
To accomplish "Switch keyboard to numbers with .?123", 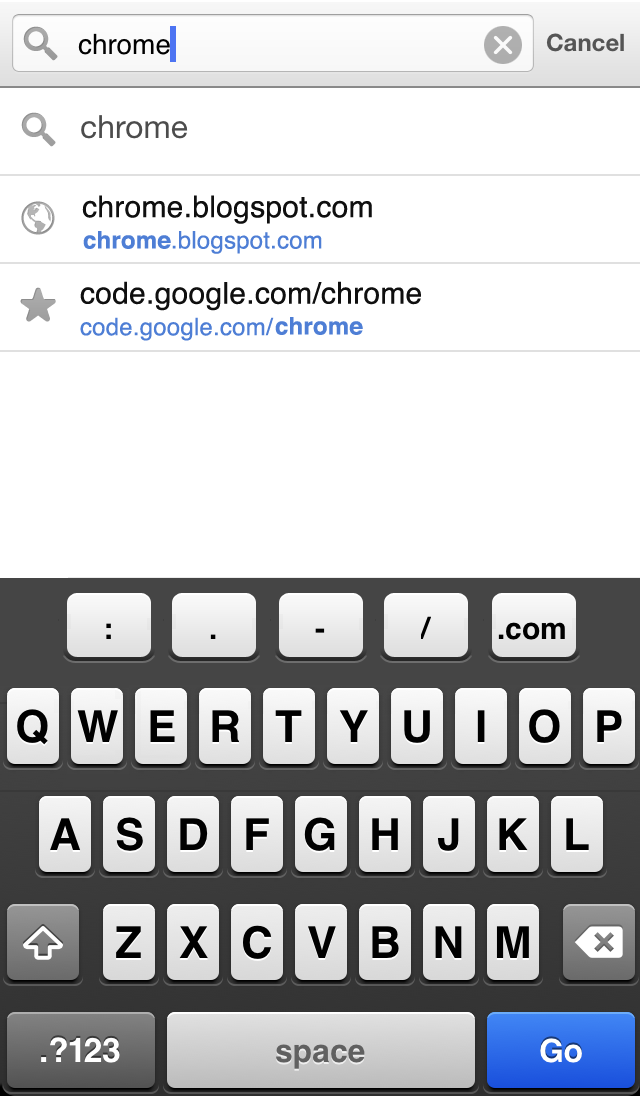I will (x=80, y=1050).
